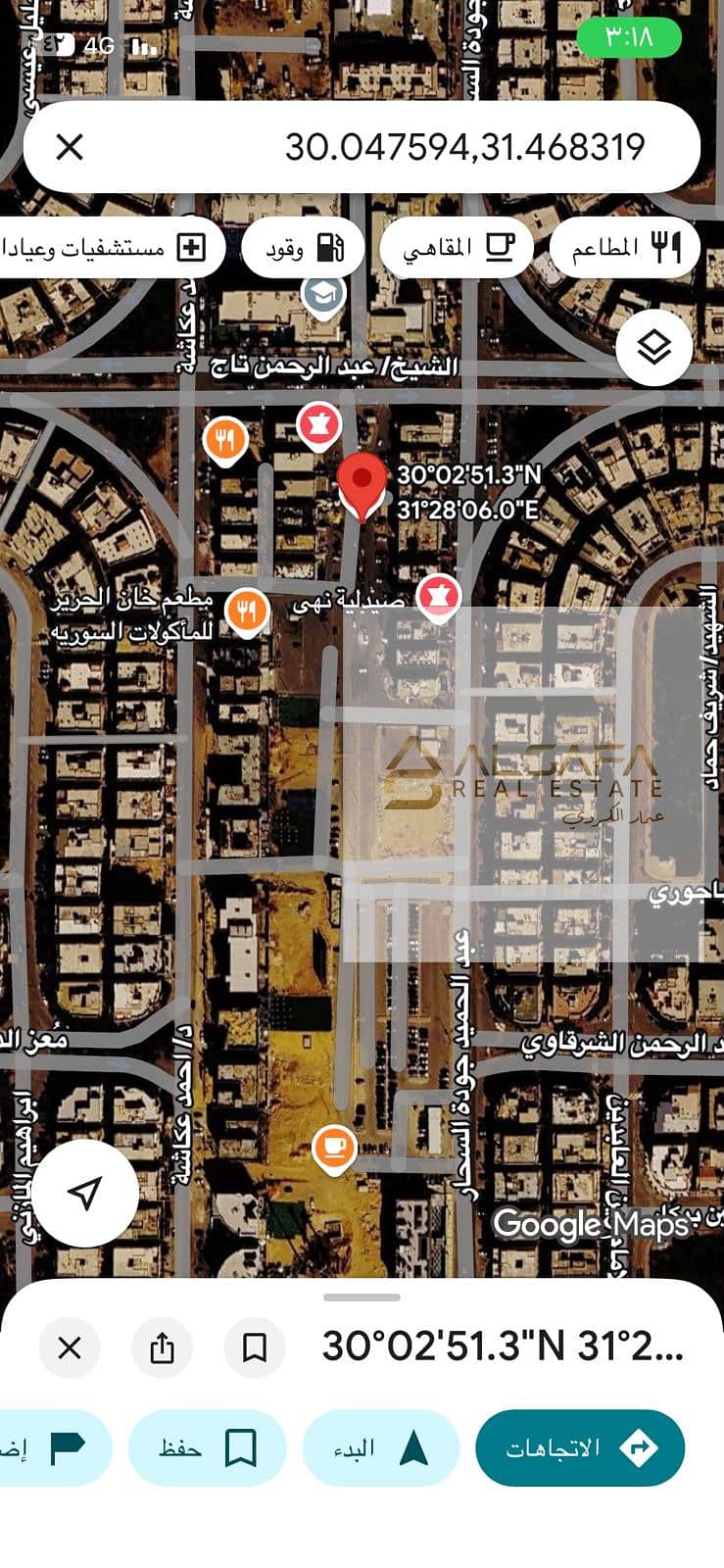The width and height of the screenshot is (724, 1568).
Task: Tap الاتجاهات directions button
Action: coord(580,1447)
